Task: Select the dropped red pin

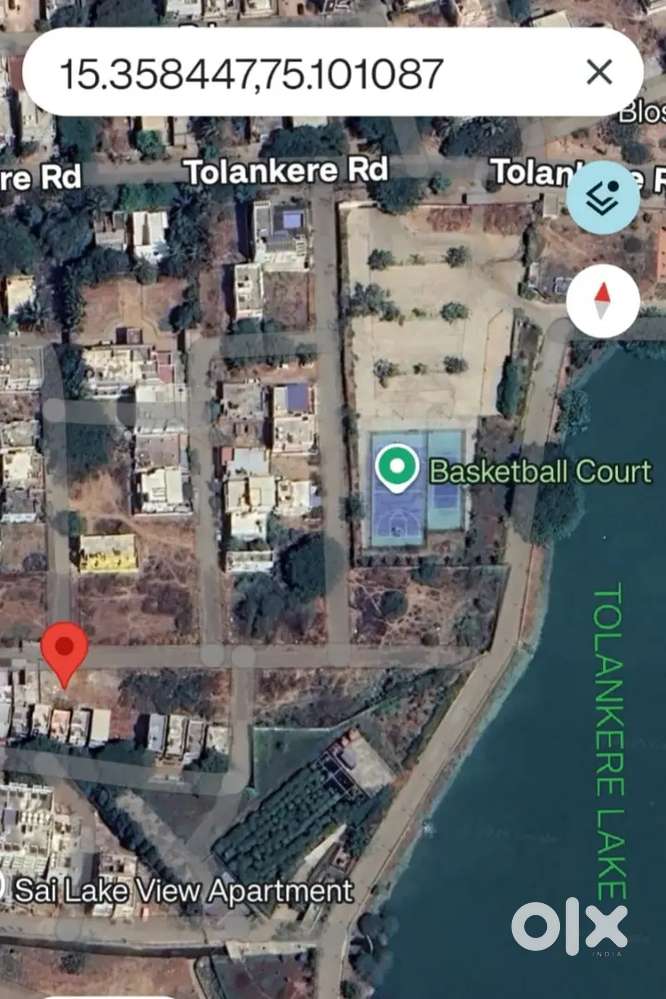Action: [x=65, y=652]
